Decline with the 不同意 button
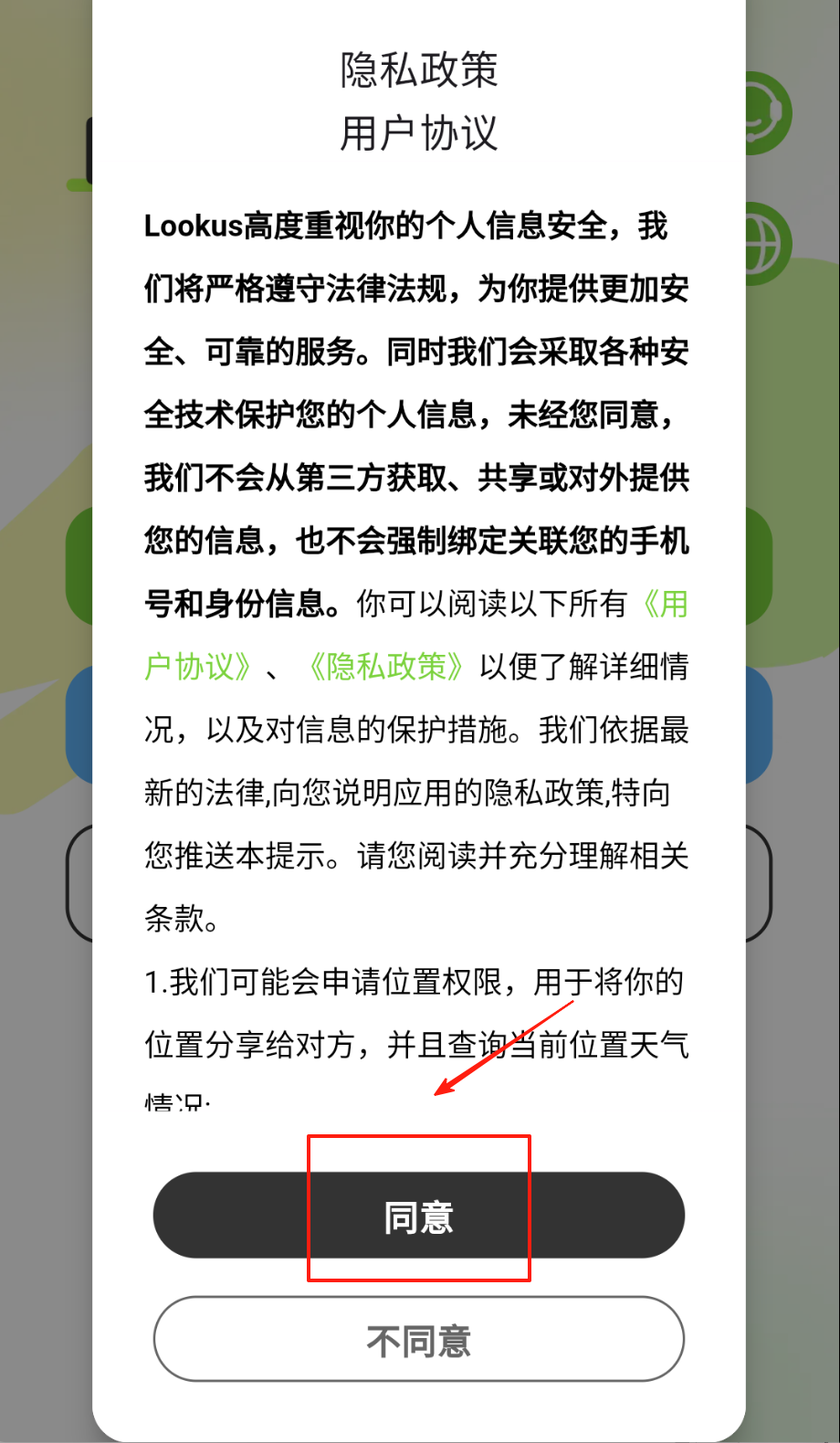The width and height of the screenshot is (840, 1443). point(418,1340)
